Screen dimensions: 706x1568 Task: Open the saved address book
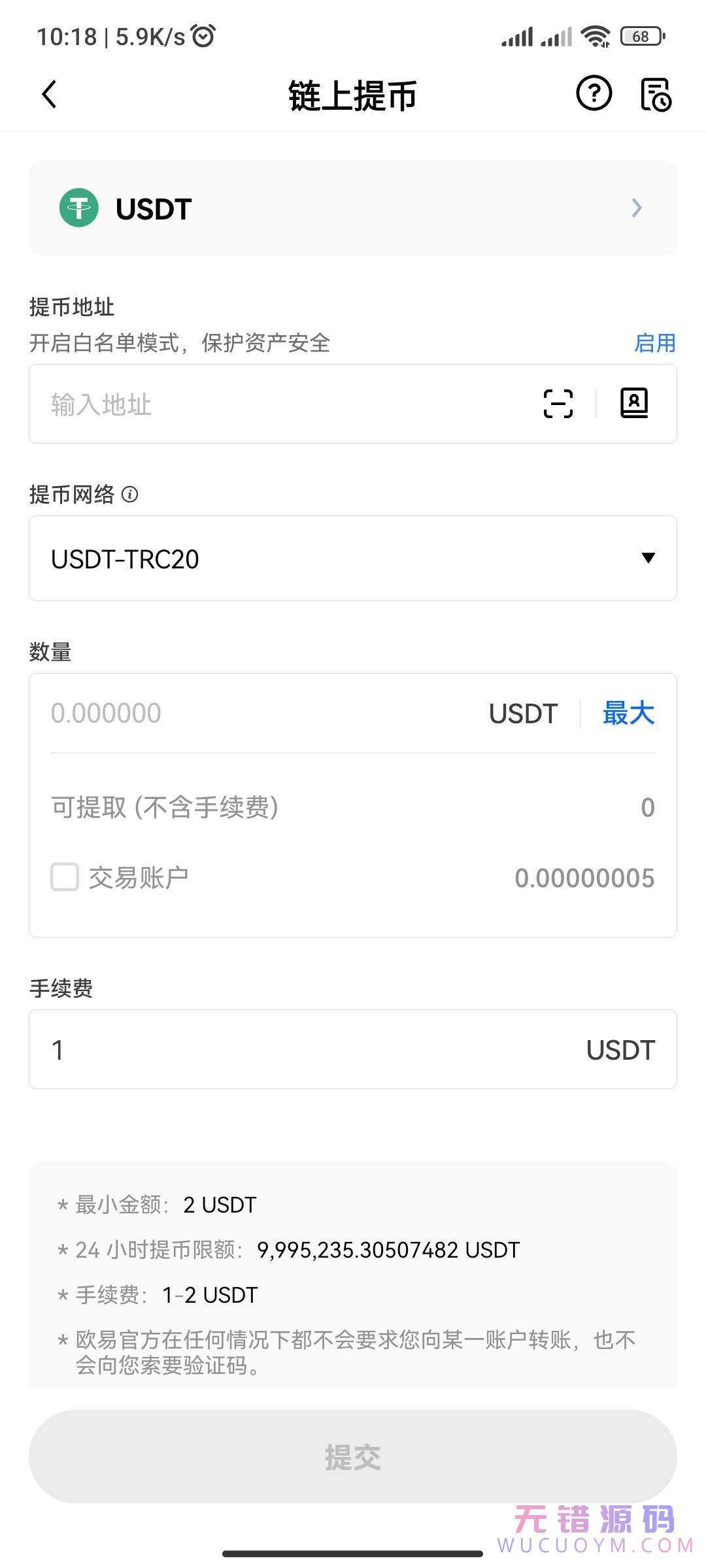point(633,403)
